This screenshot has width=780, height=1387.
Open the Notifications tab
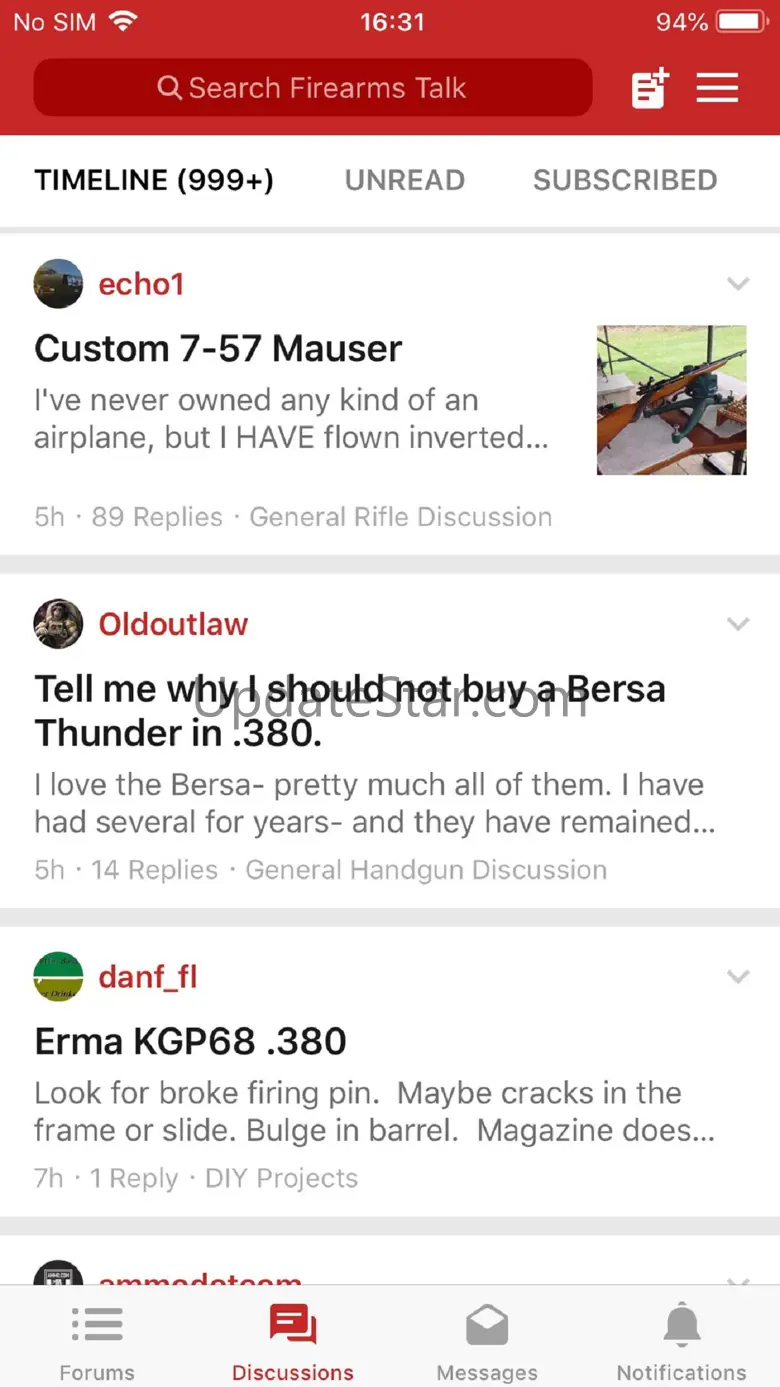click(681, 1341)
